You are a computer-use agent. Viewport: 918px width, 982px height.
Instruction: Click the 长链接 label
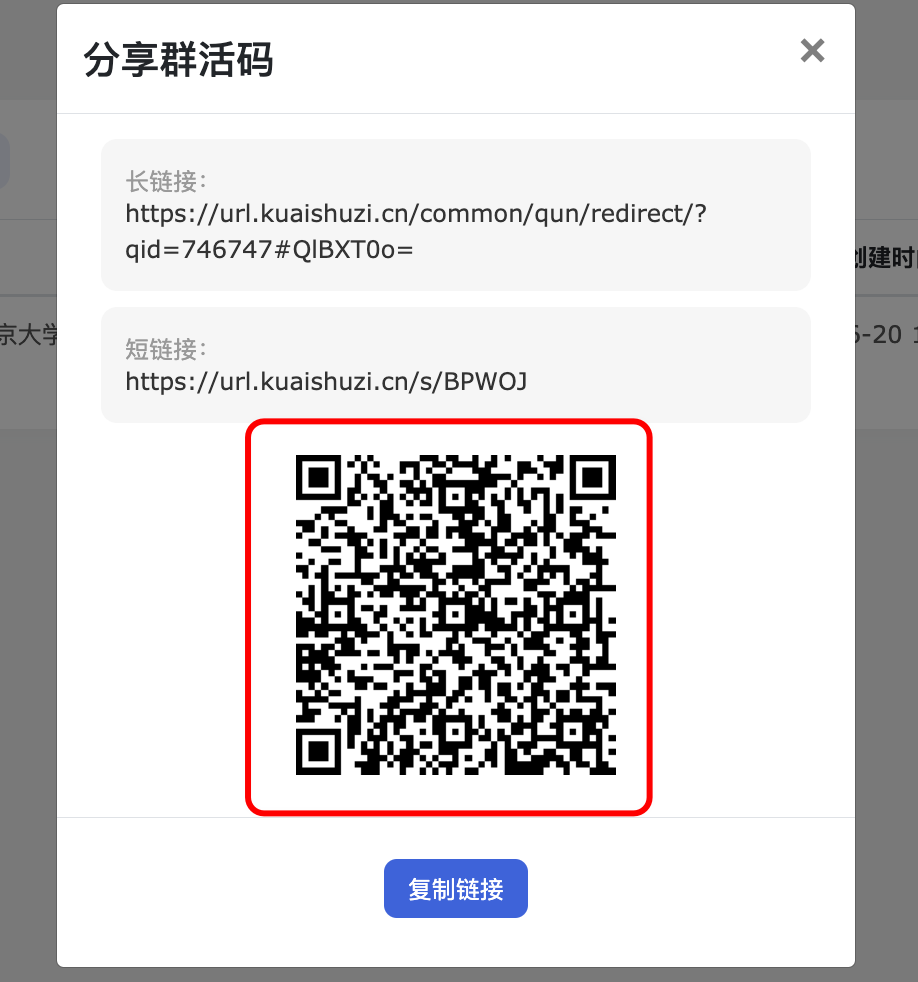[x=153, y=181]
